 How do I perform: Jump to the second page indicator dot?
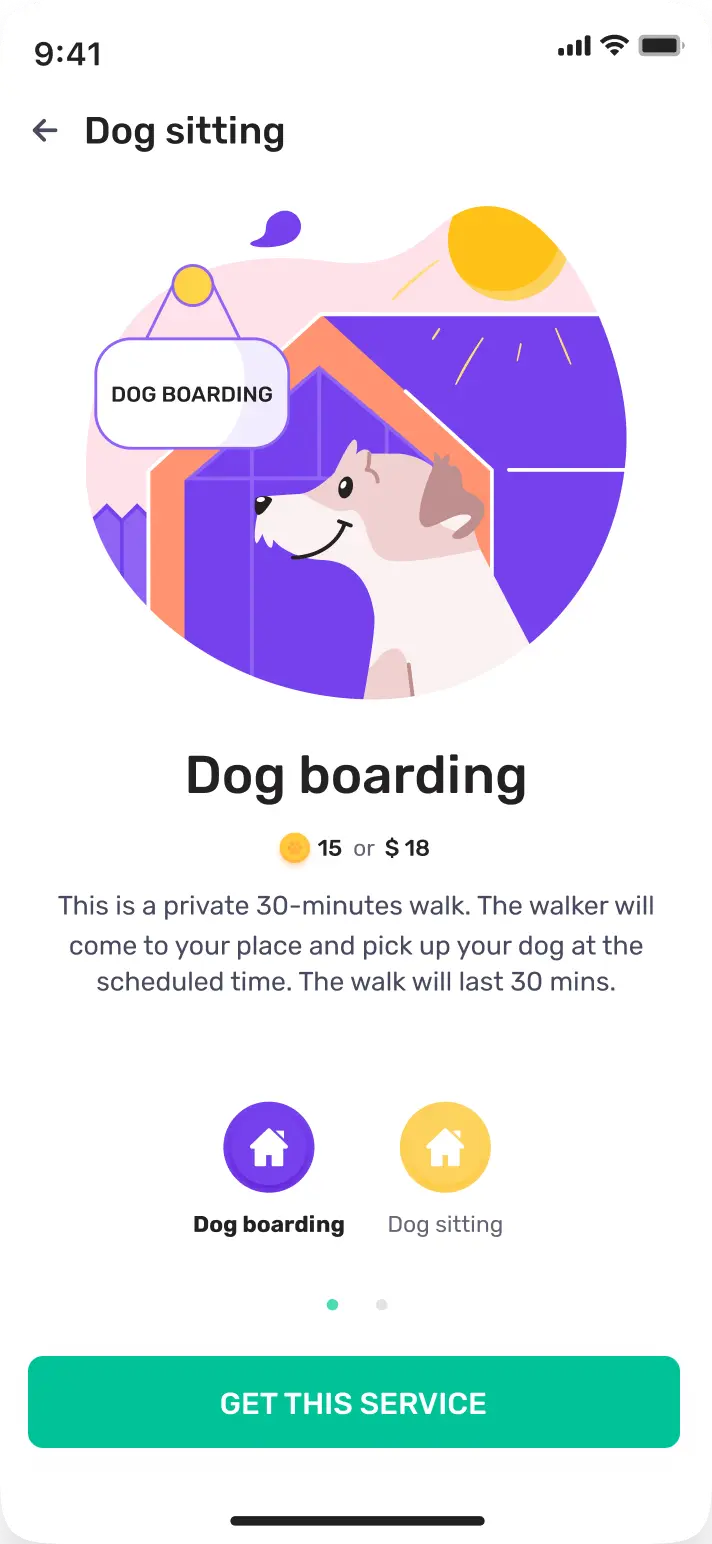[x=381, y=1304]
